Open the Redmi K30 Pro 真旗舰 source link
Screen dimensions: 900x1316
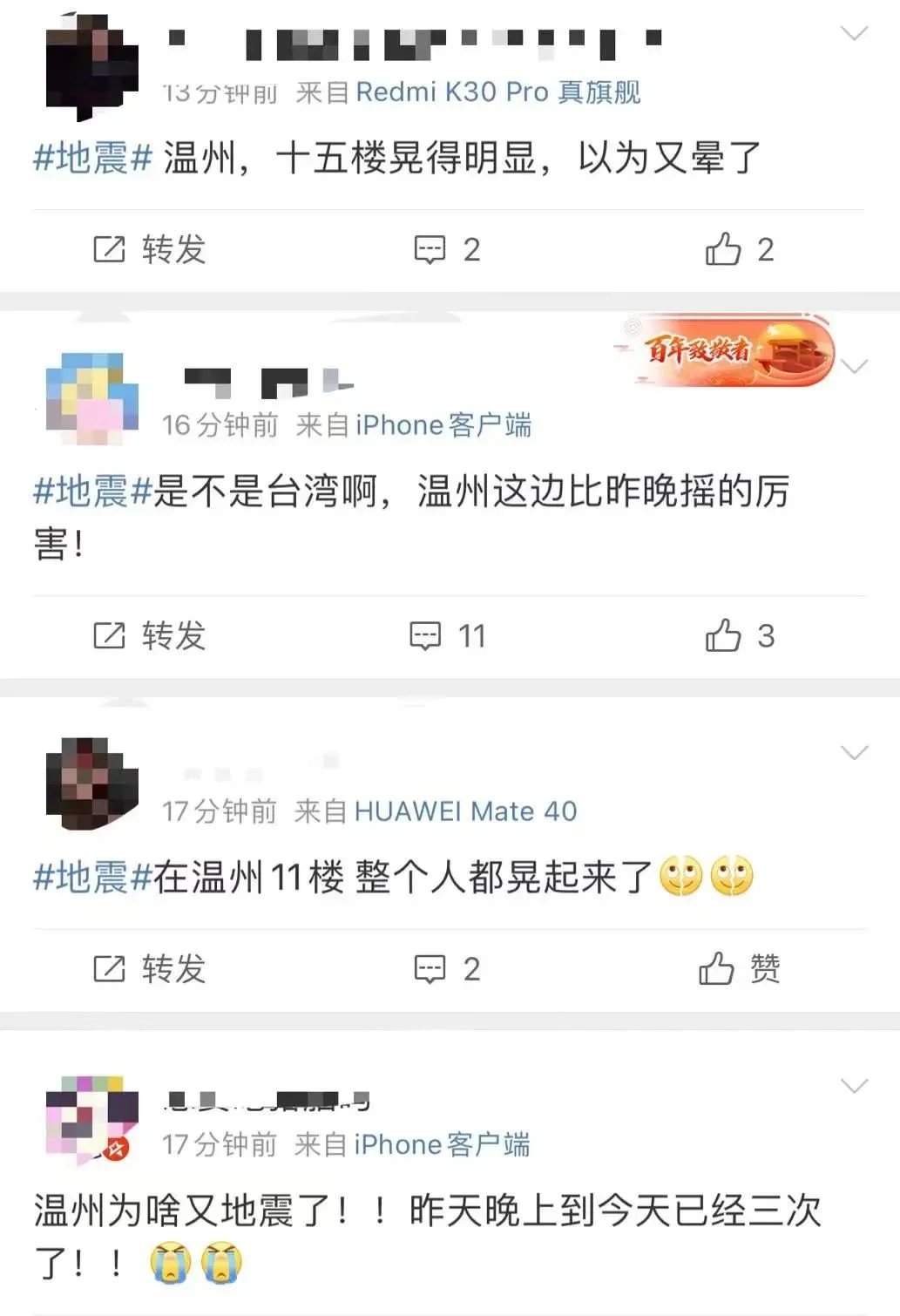[497, 92]
